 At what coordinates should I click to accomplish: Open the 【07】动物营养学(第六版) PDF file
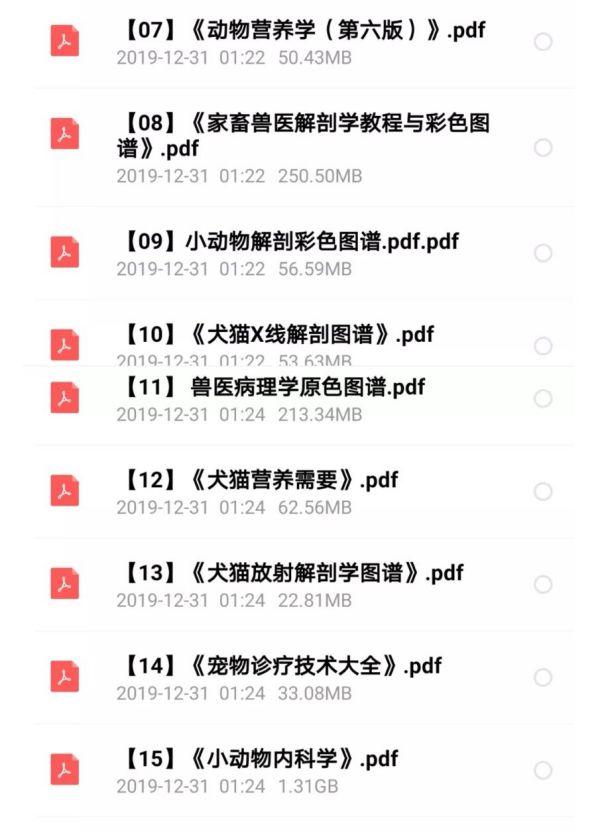tap(300, 30)
